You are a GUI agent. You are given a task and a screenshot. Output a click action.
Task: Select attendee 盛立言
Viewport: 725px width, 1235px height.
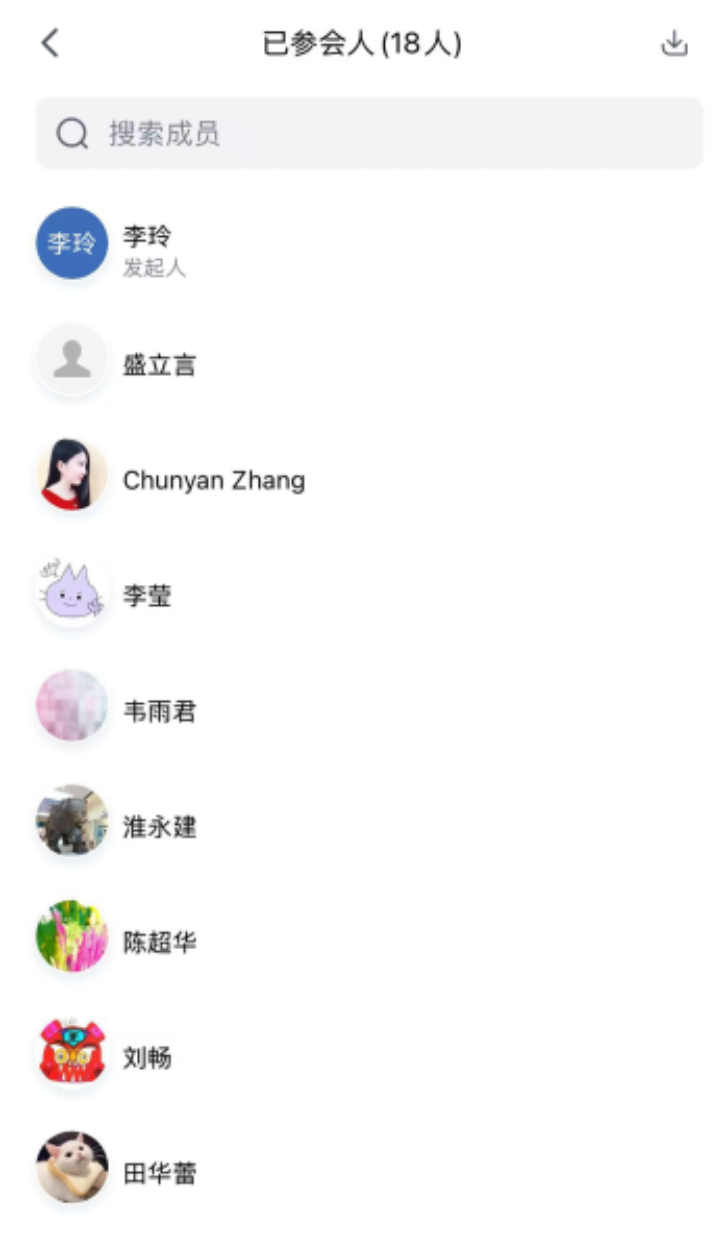click(159, 365)
